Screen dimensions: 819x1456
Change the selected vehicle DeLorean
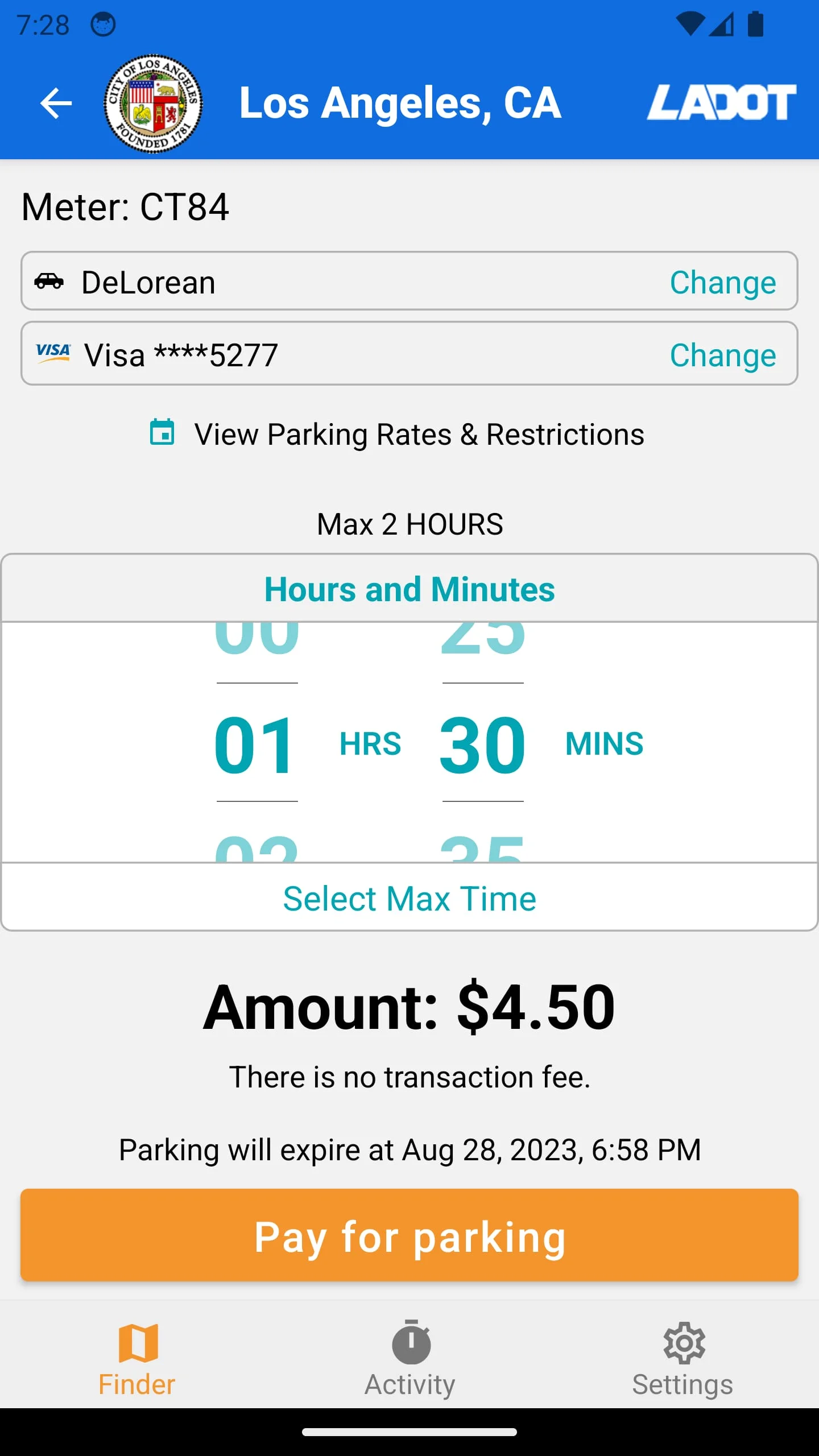722,282
